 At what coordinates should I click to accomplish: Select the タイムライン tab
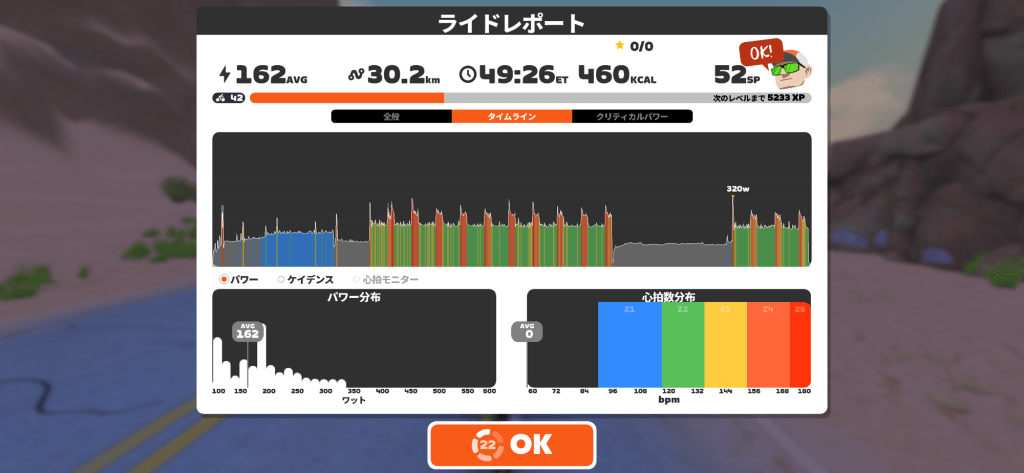[x=511, y=117]
